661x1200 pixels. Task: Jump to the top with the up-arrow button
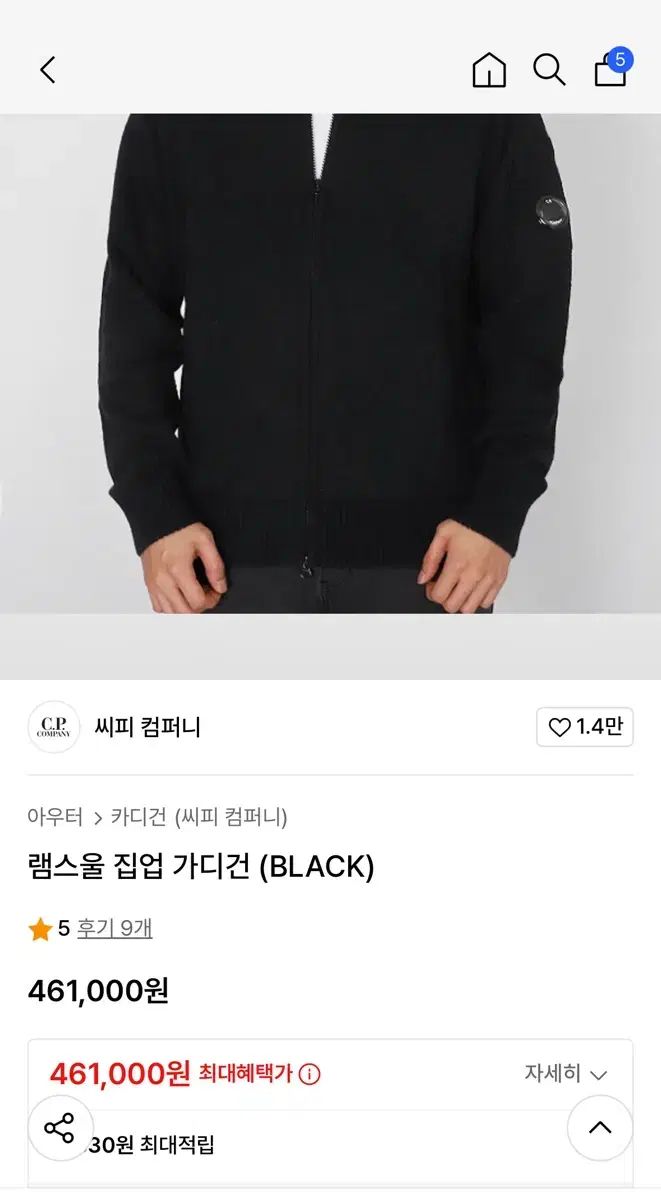[x=600, y=1128]
